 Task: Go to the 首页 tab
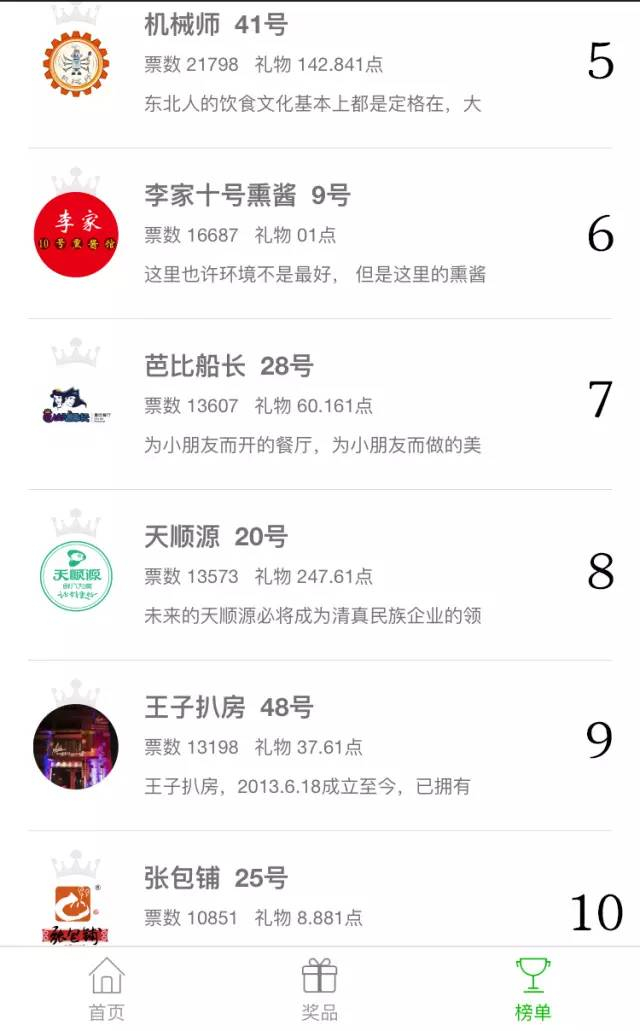coord(107,989)
